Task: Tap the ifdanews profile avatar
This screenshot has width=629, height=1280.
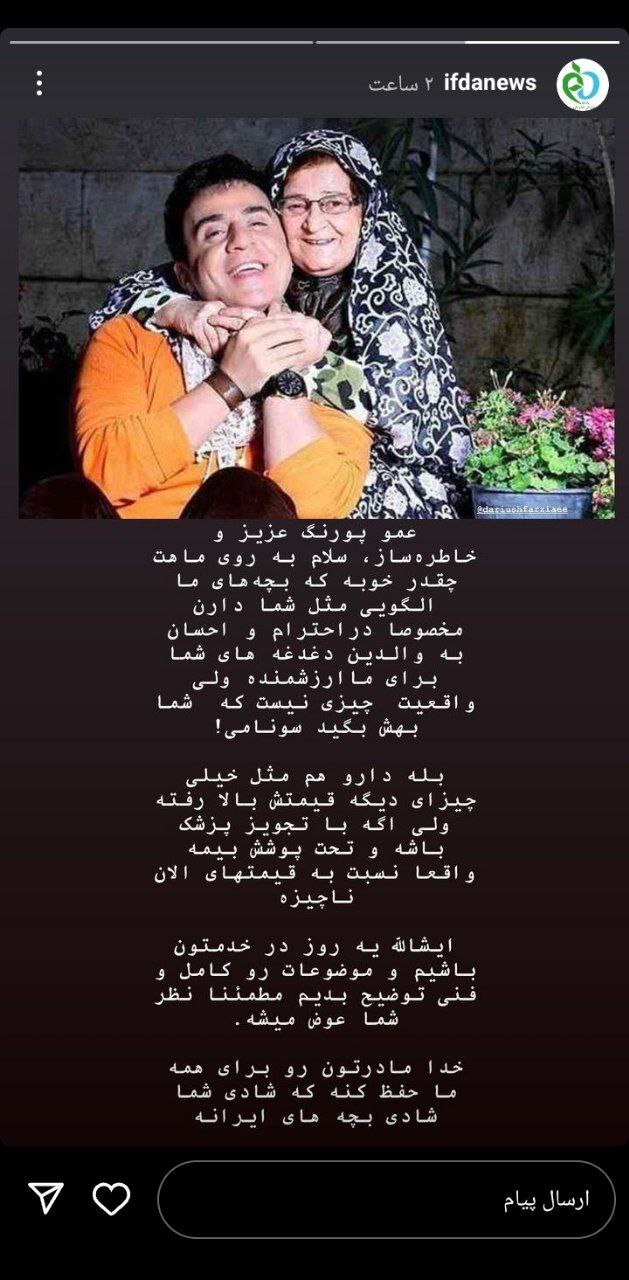Action: 581,83
